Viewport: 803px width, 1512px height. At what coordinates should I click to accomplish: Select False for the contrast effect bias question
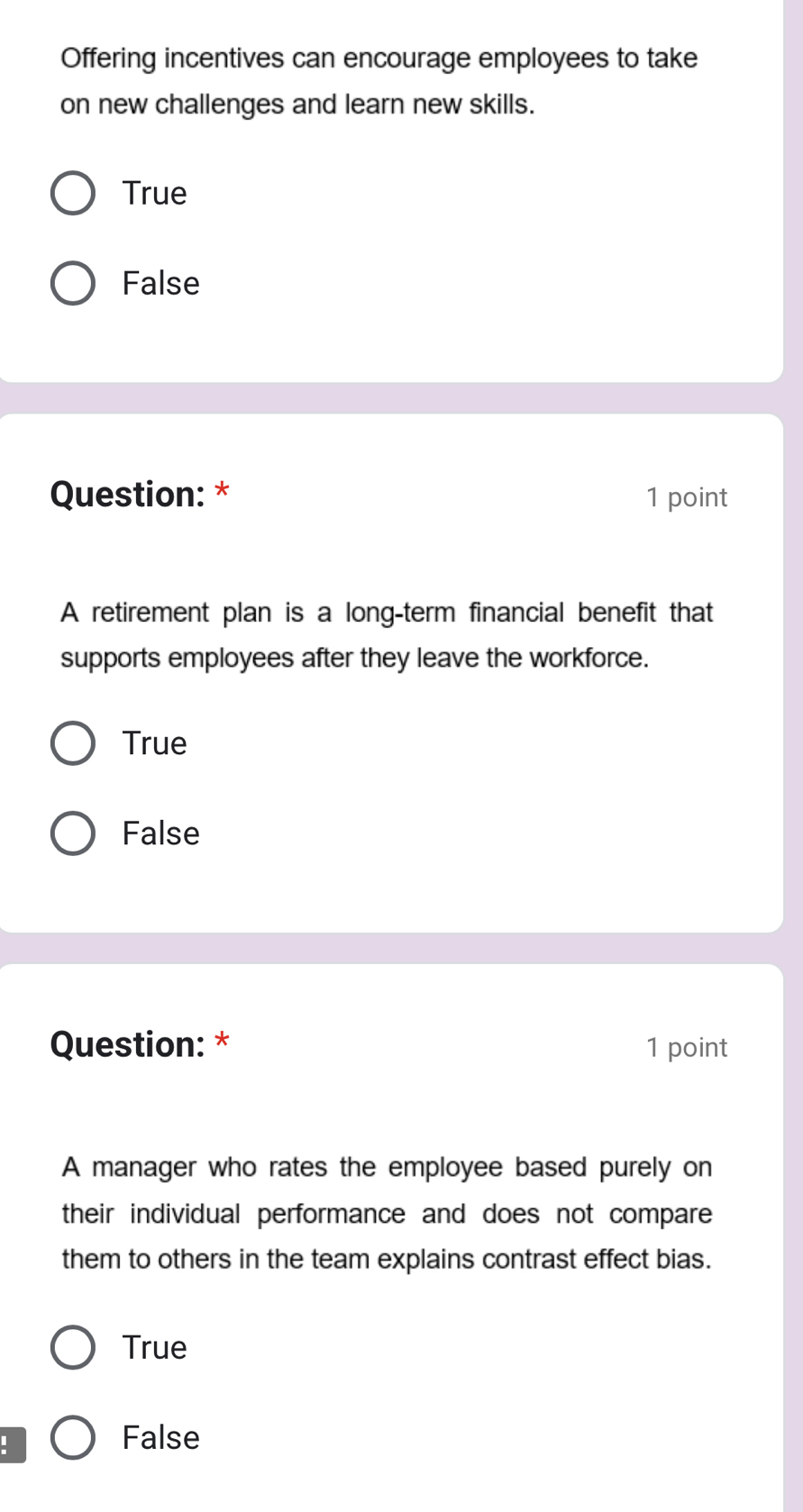pyautogui.click(x=74, y=1437)
